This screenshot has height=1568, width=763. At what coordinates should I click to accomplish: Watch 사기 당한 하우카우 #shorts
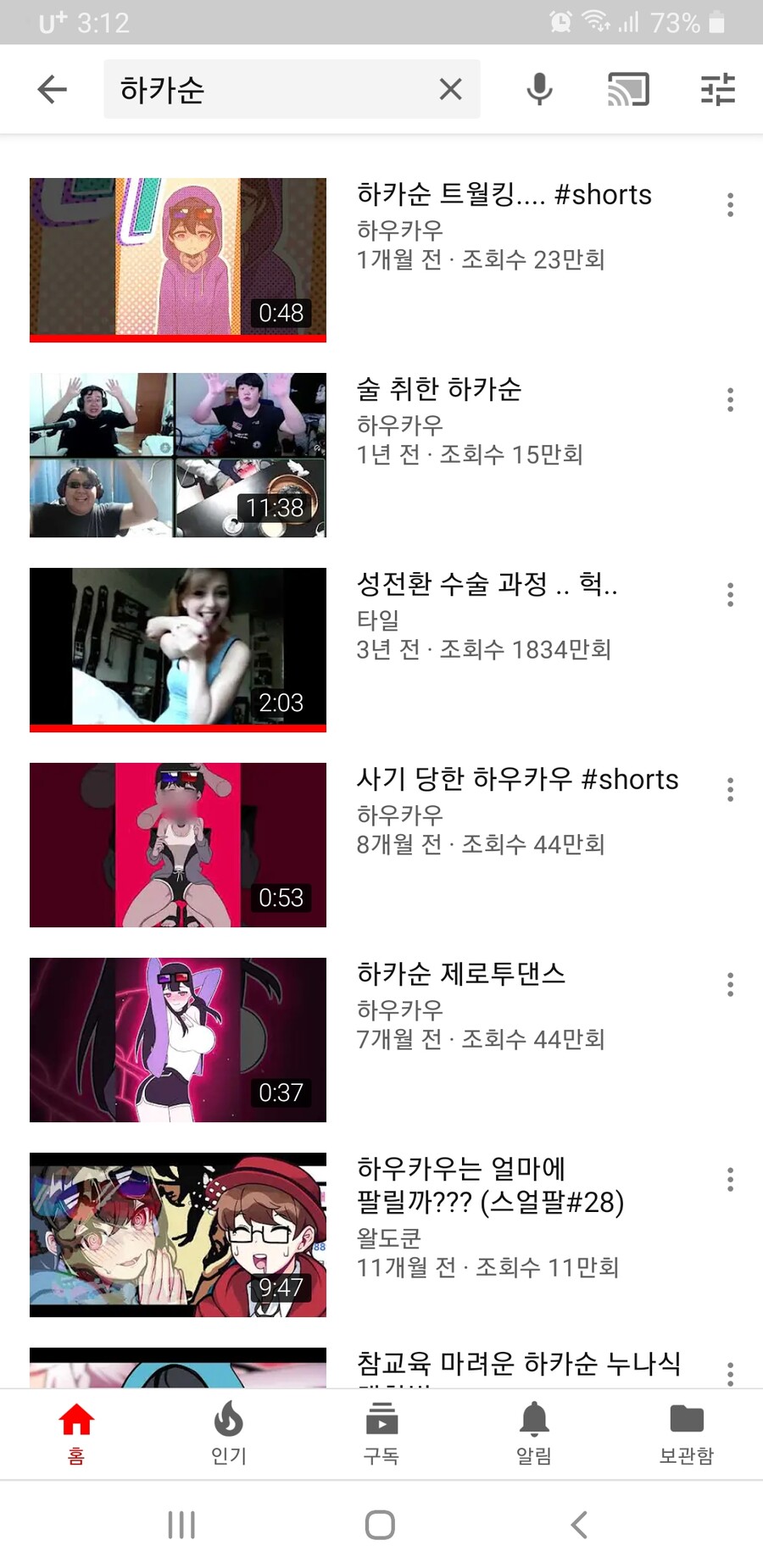click(178, 845)
